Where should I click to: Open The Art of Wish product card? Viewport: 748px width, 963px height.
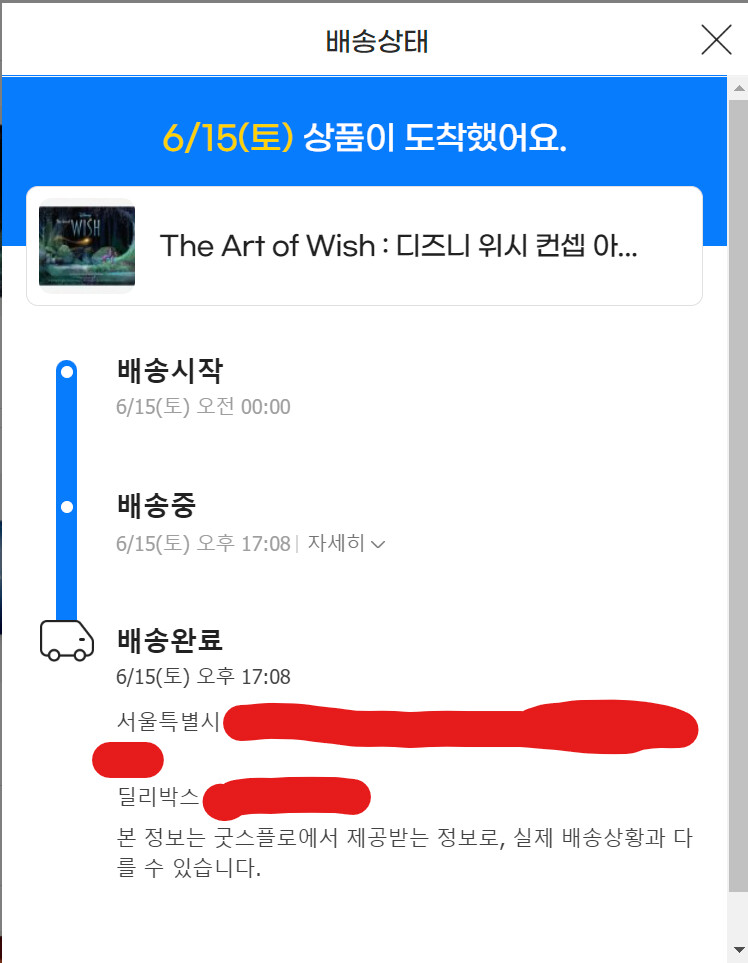tap(364, 246)
